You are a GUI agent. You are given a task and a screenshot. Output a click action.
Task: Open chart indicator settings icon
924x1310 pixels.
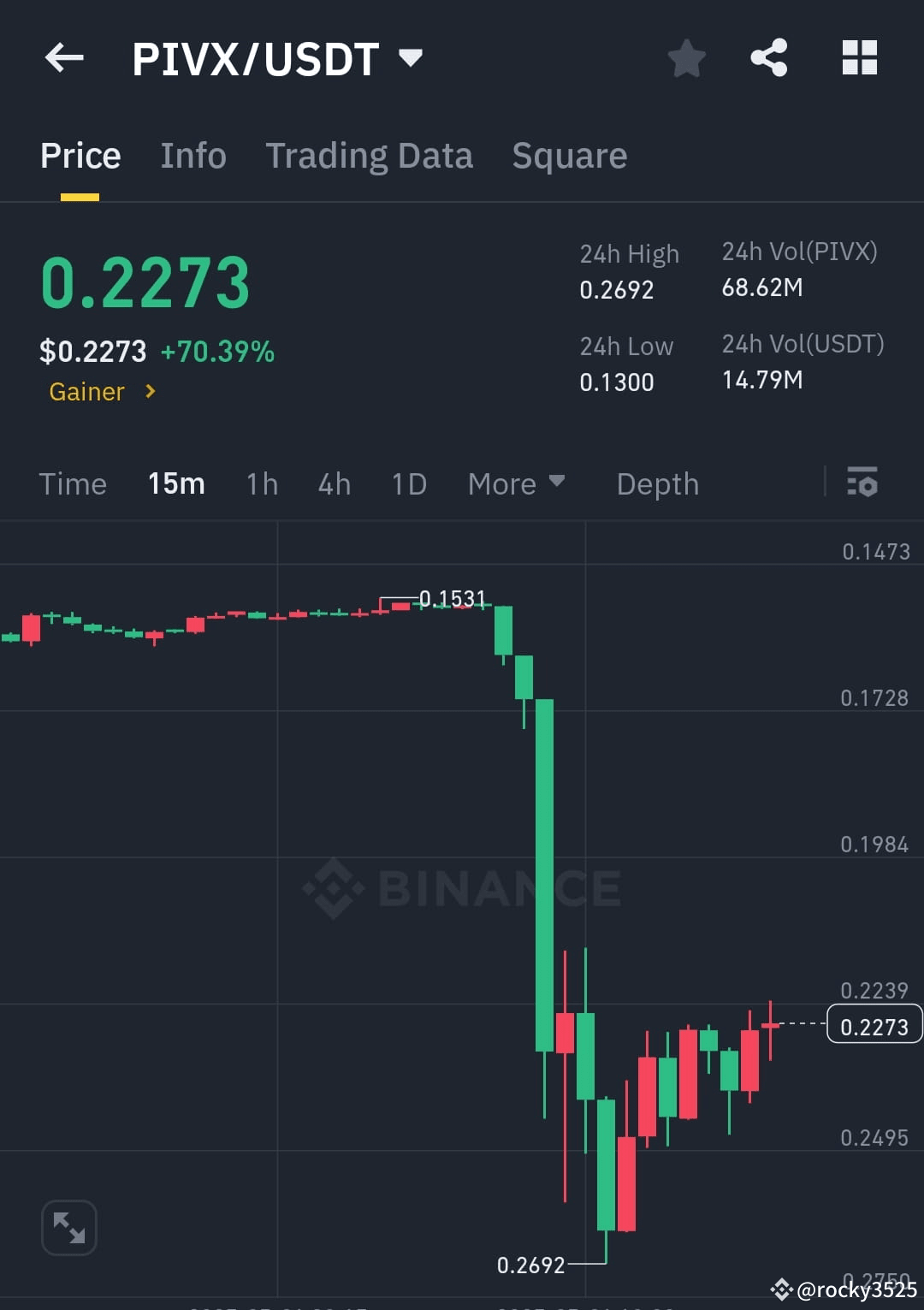point(862,483)
